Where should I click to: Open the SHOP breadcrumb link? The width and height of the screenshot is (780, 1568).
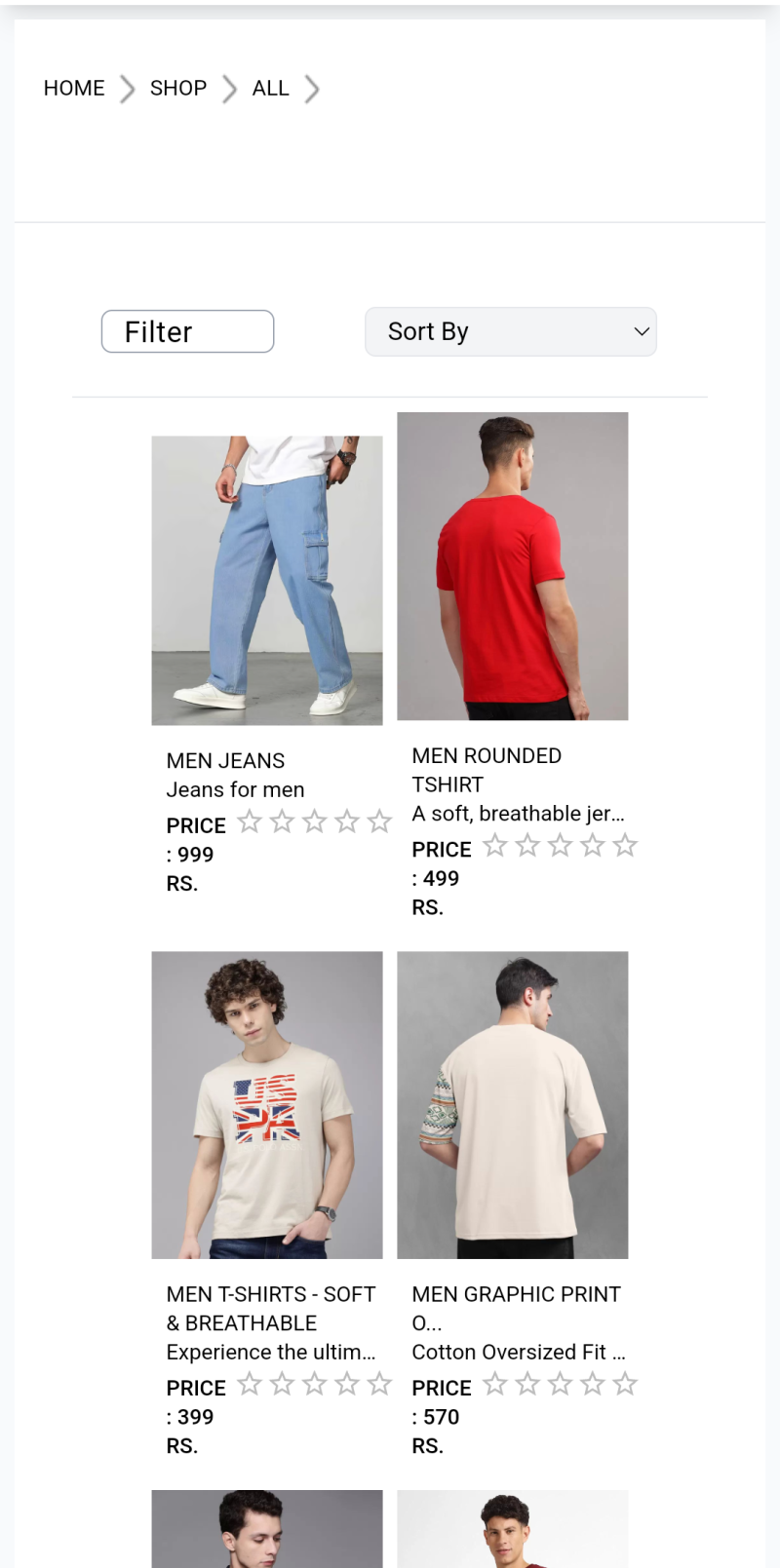click(x=178, y=89)
